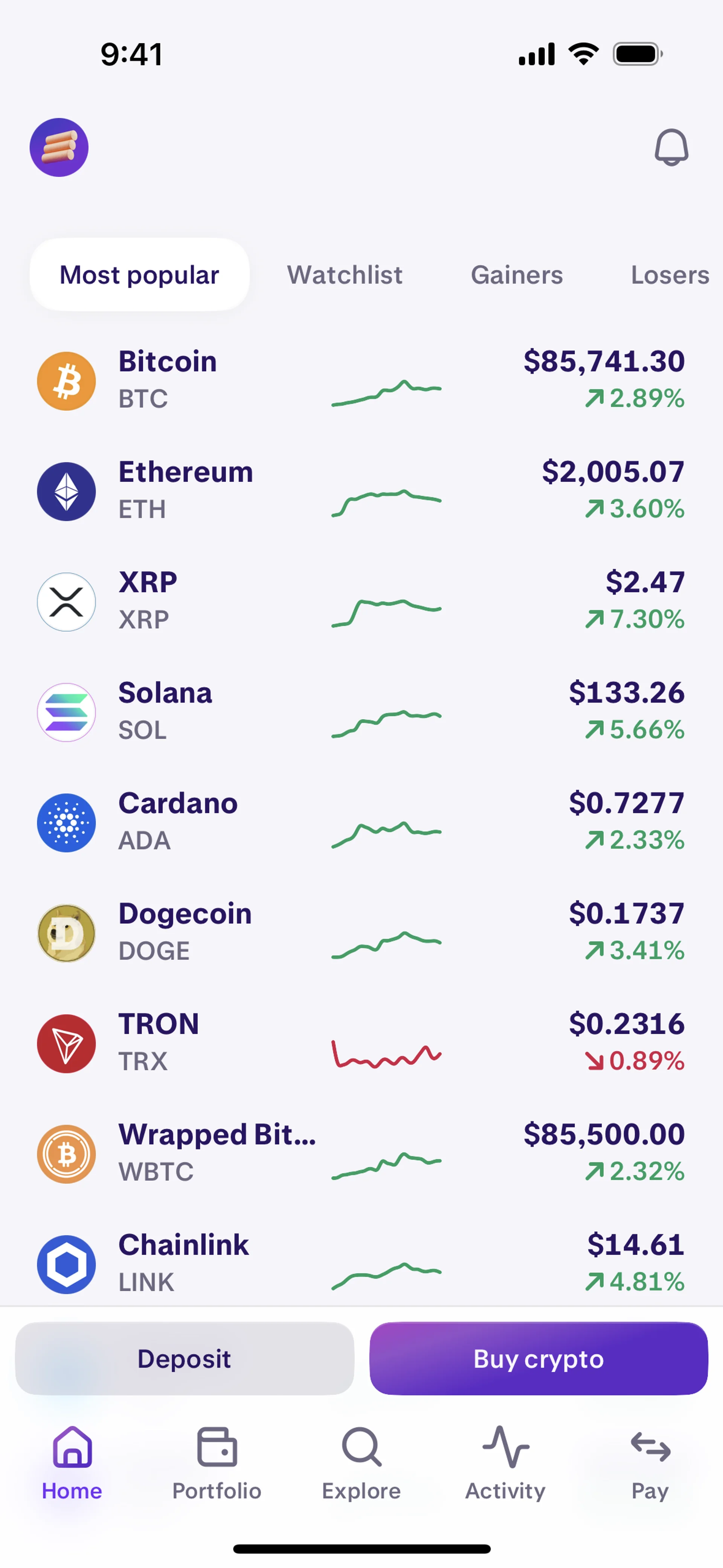Open the notifications bell

click(671, 147)
